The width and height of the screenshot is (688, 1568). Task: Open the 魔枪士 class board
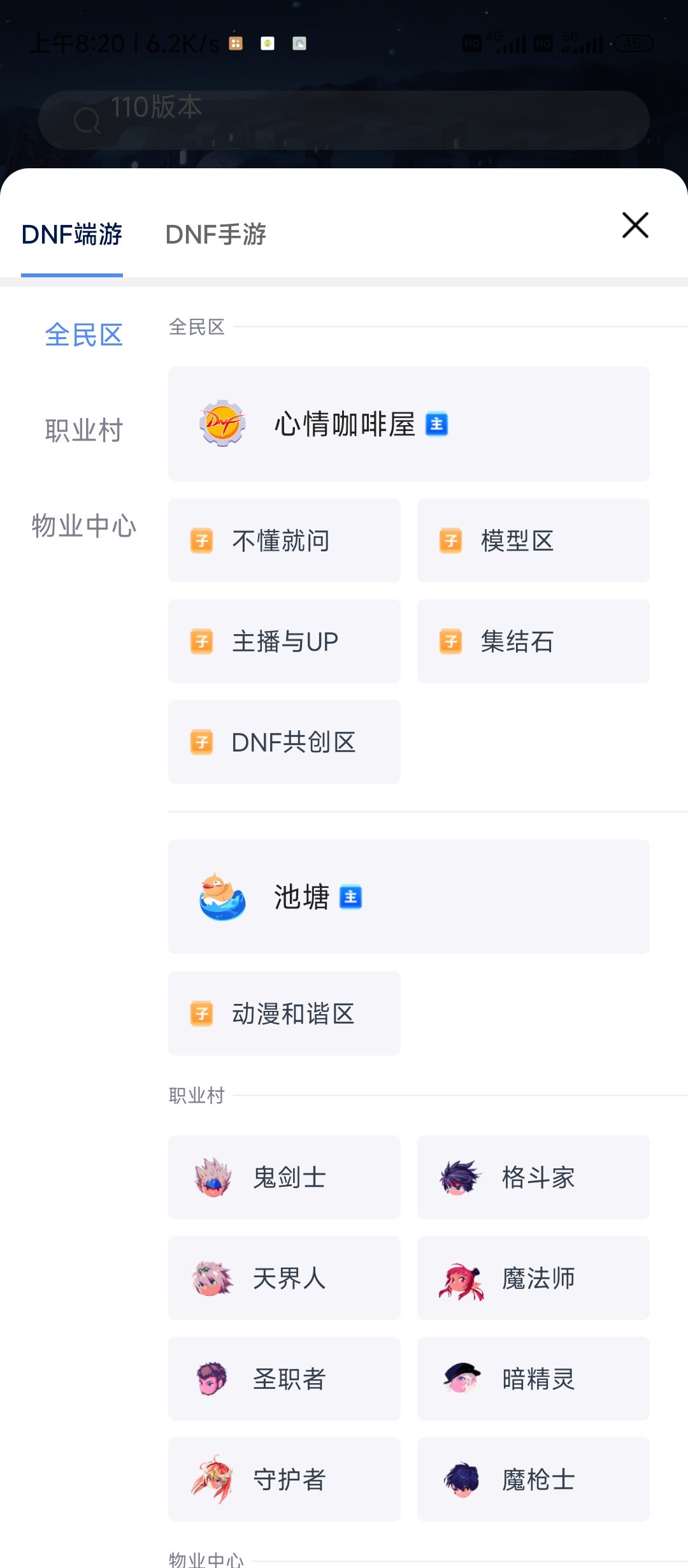[533, 1479]
